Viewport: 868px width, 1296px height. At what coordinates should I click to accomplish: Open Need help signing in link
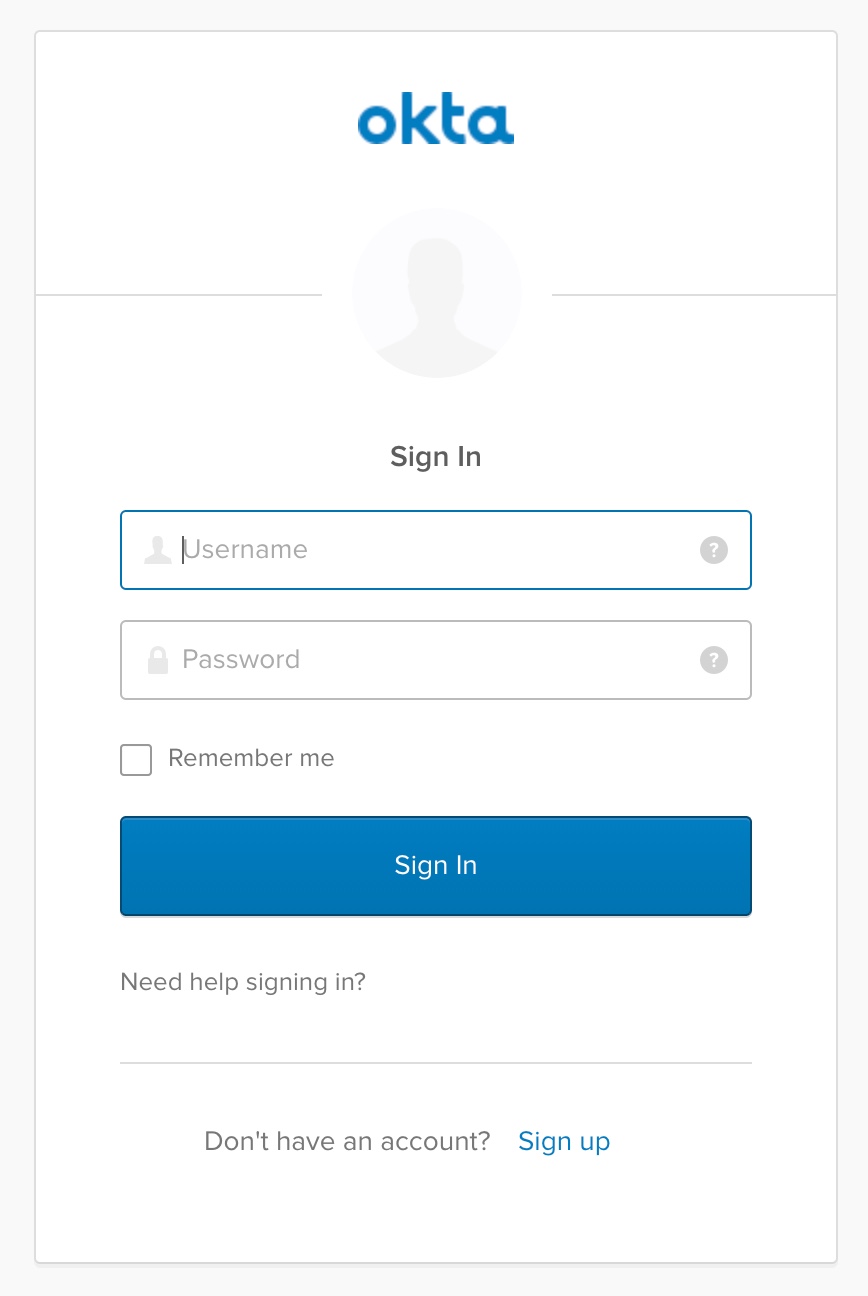click(243, 982)
